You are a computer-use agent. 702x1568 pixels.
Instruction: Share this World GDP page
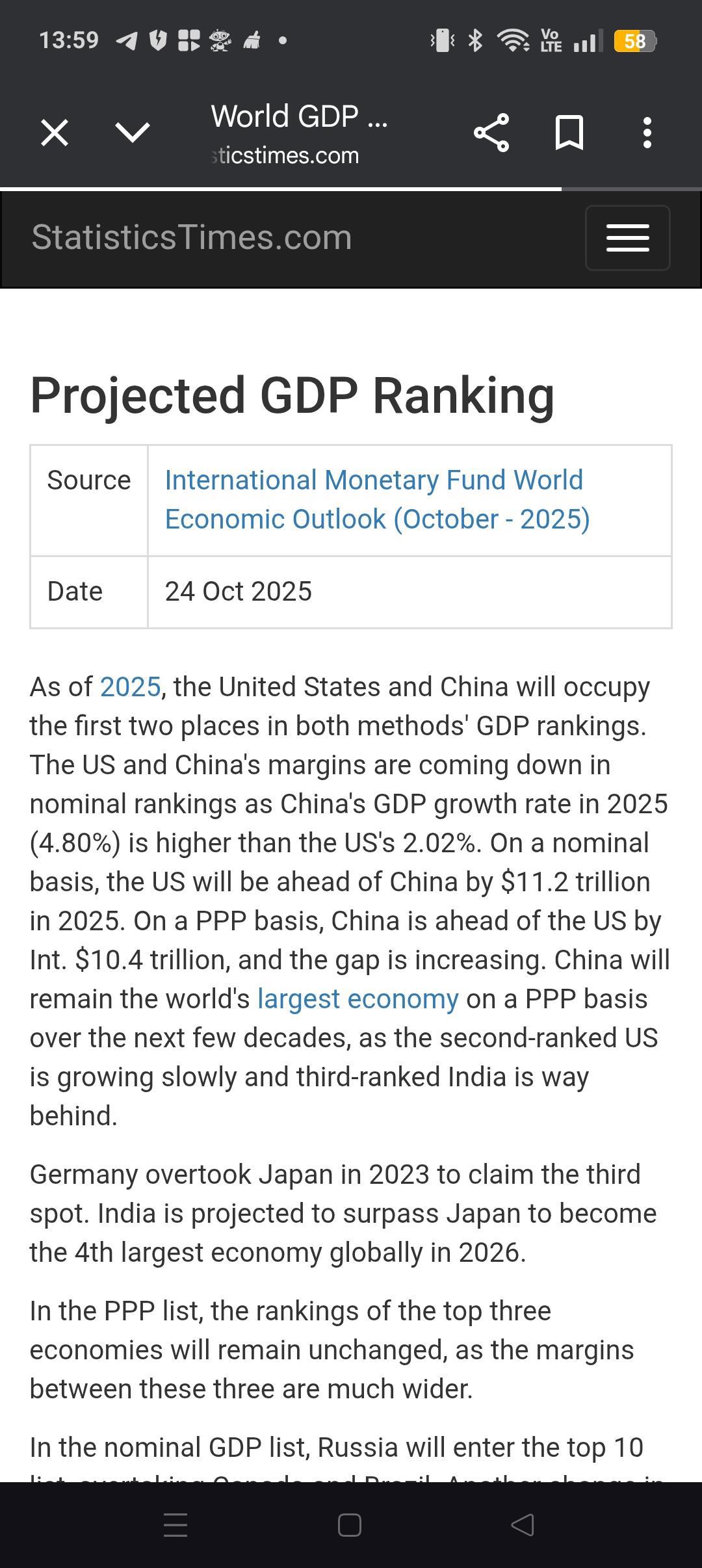(491, 133)
